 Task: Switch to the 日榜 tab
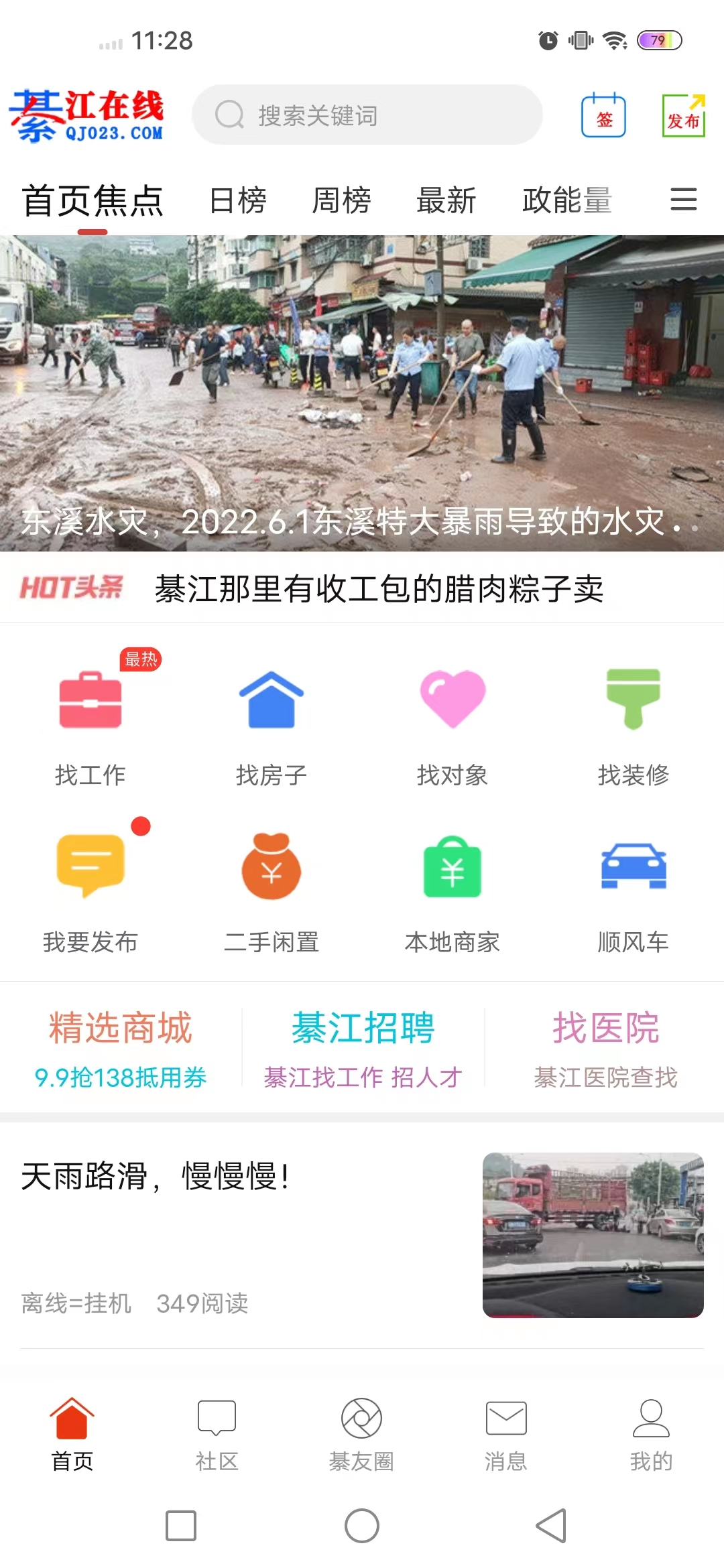(238, 200)
